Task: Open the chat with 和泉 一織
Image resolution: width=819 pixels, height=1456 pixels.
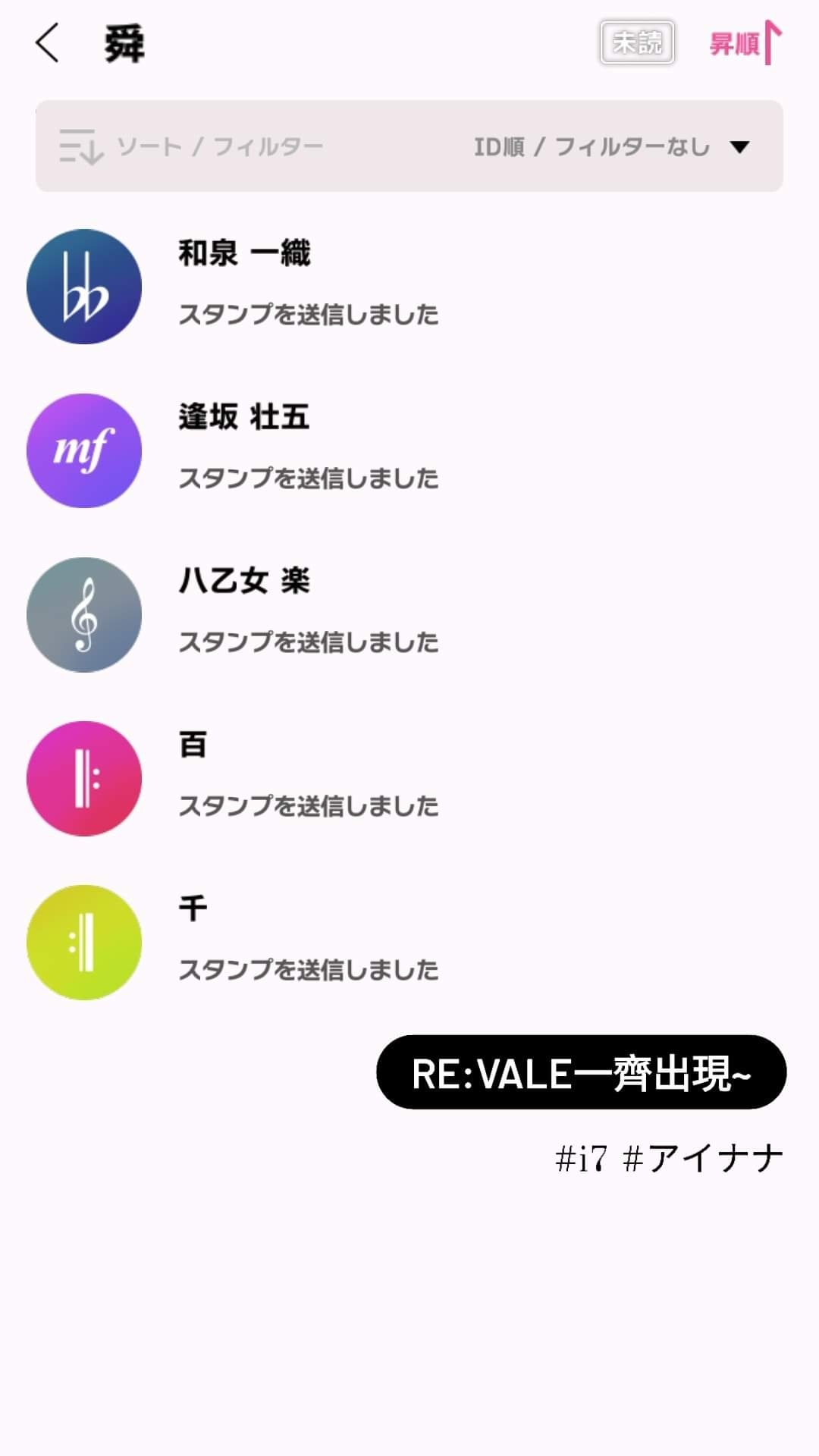Action: click(x=409, y=287)
